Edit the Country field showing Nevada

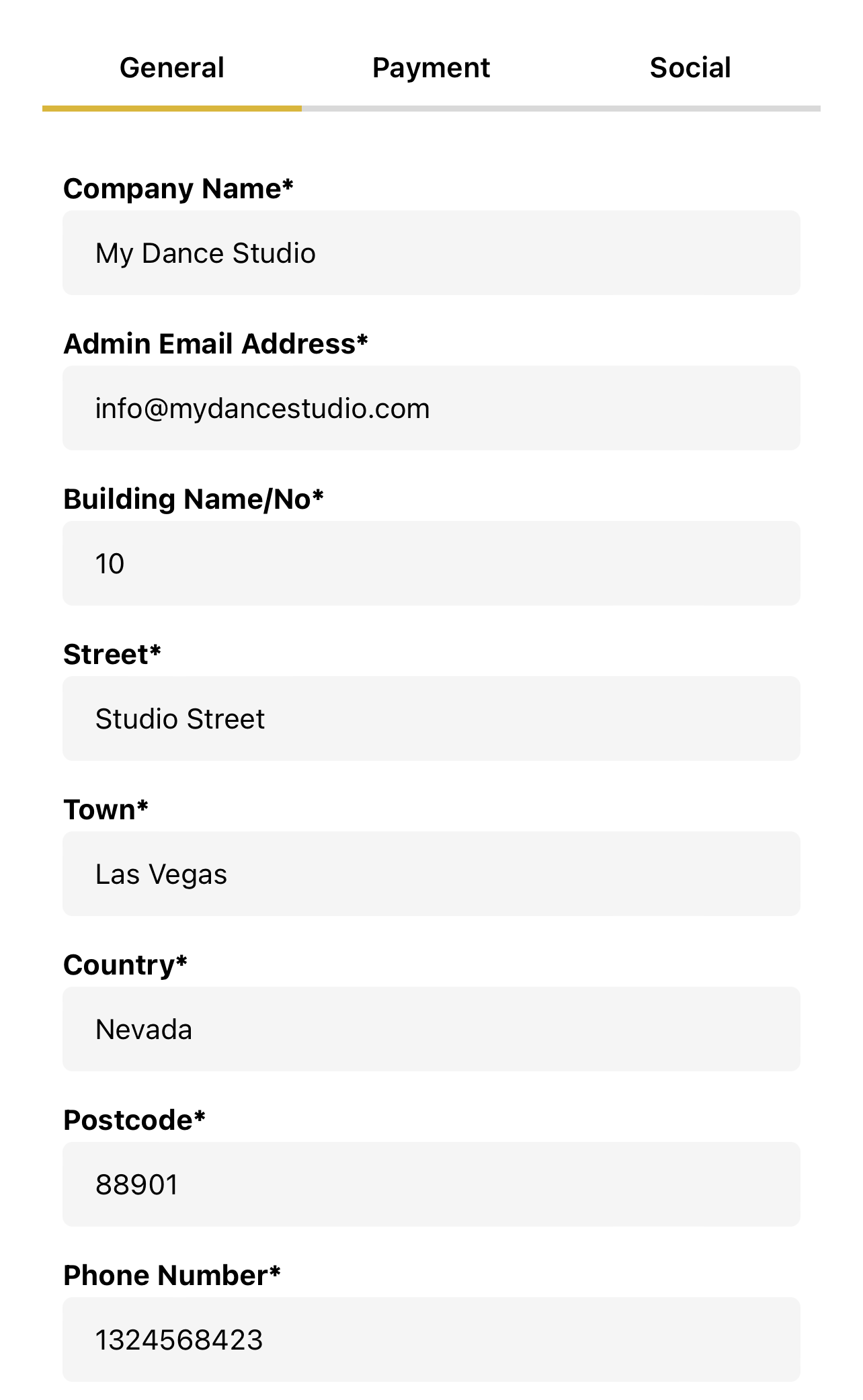pos(431,1029)
